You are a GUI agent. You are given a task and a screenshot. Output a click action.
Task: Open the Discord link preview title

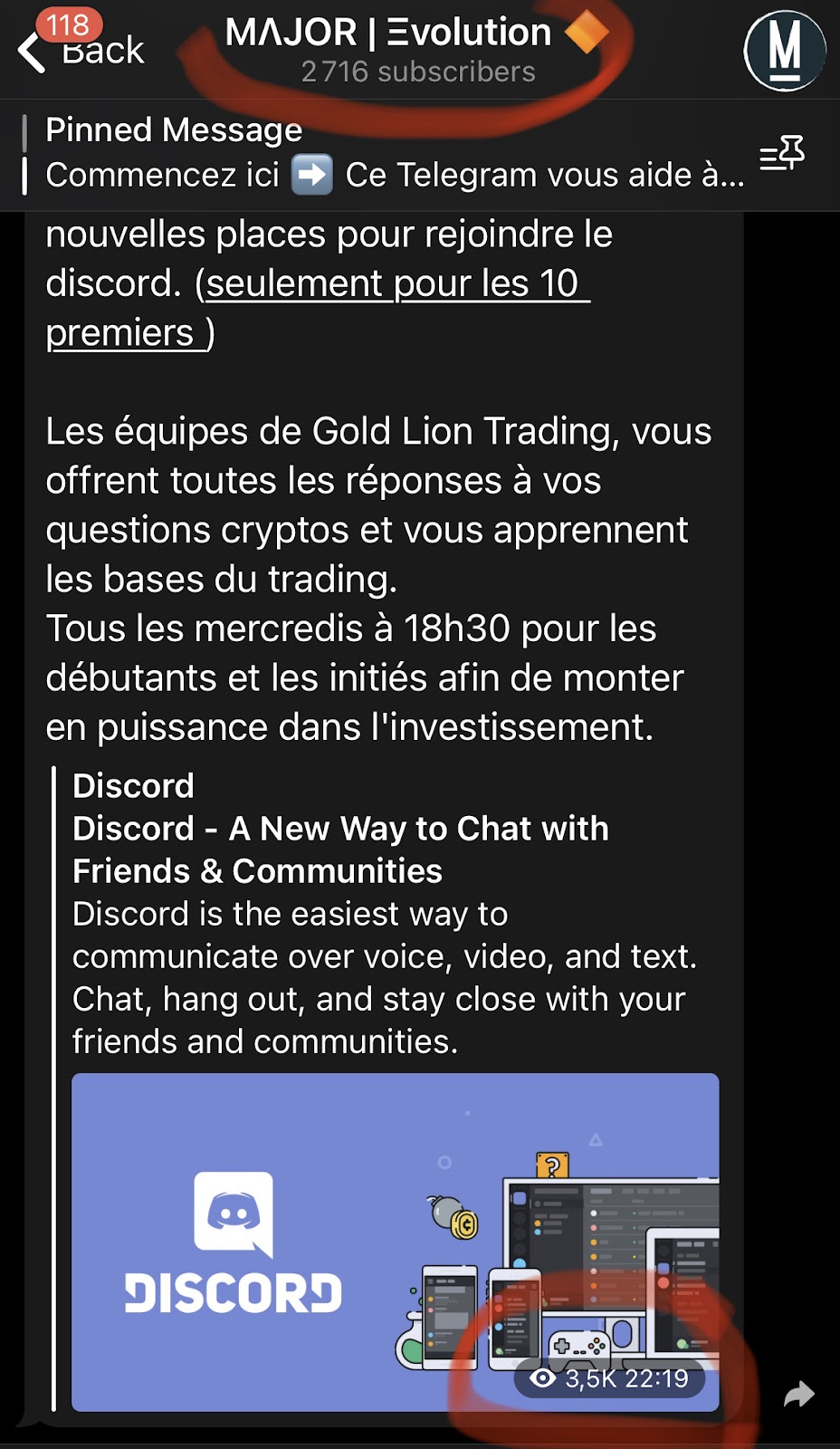[340, 849]
